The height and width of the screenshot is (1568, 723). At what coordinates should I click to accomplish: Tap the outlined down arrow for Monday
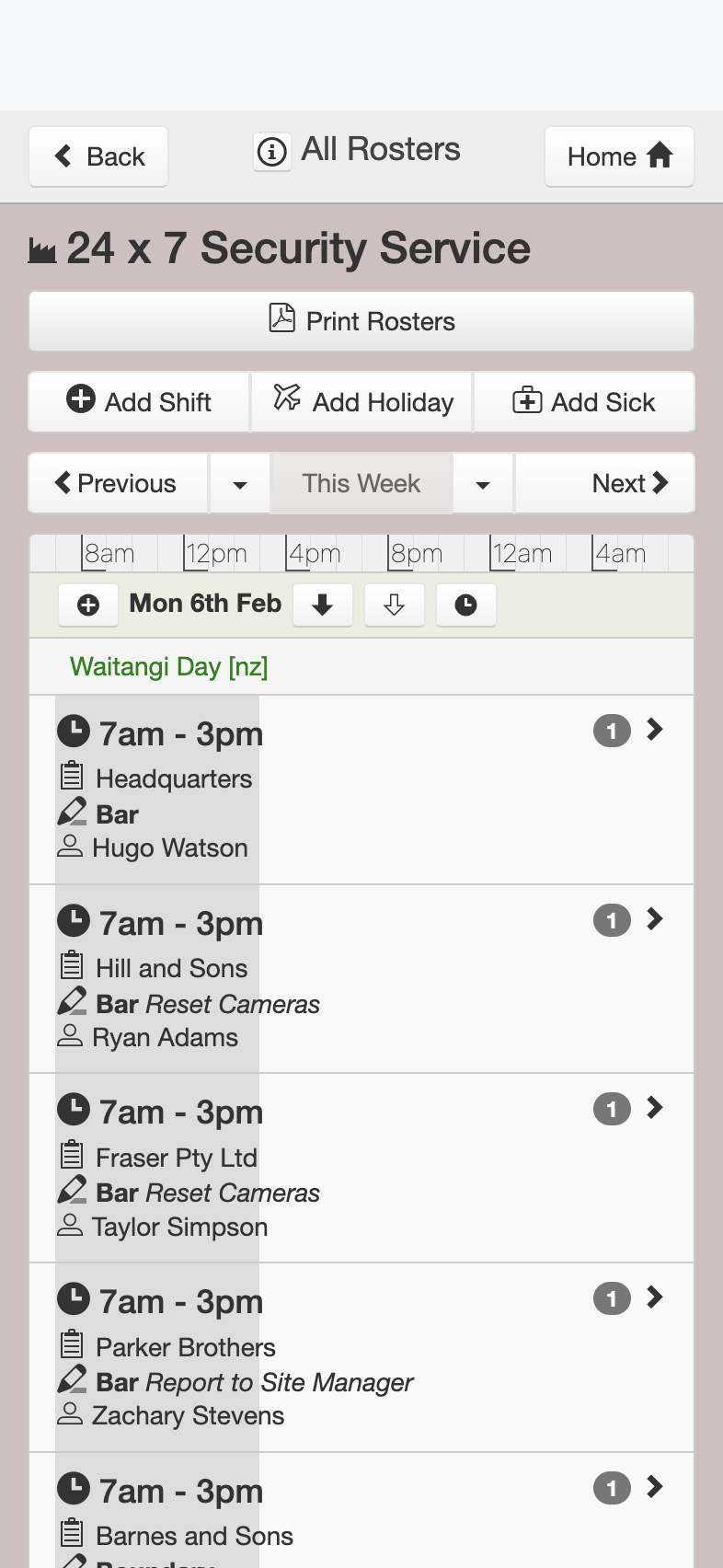395,605
